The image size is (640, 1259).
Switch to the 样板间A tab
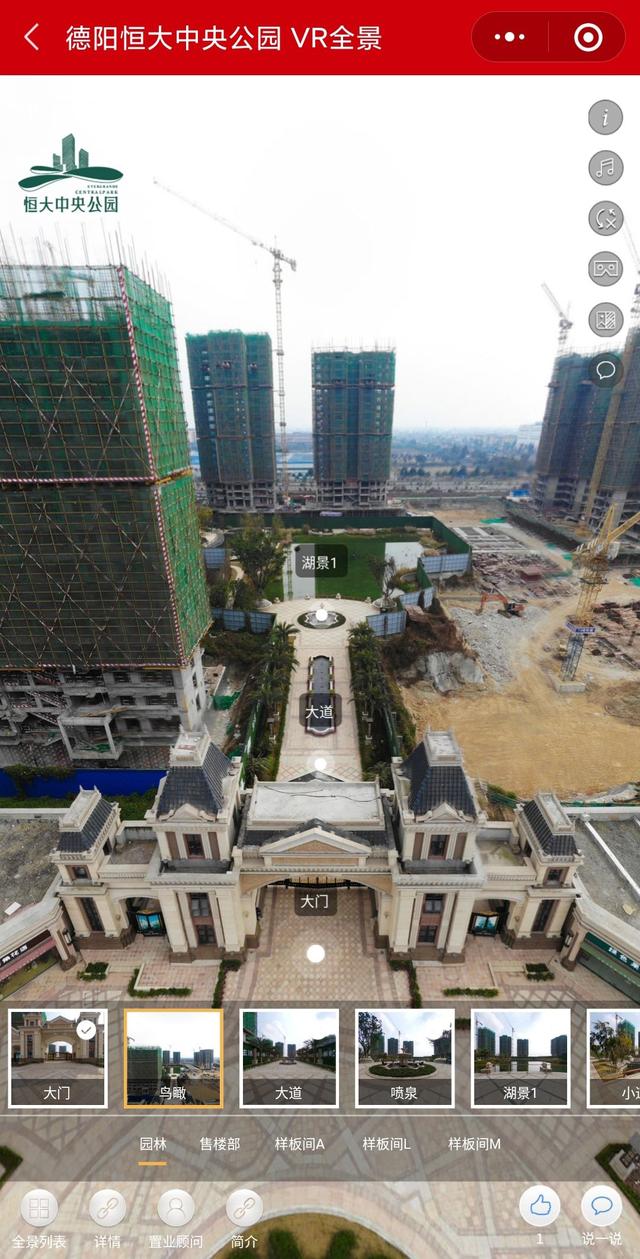coord(300,1144)
